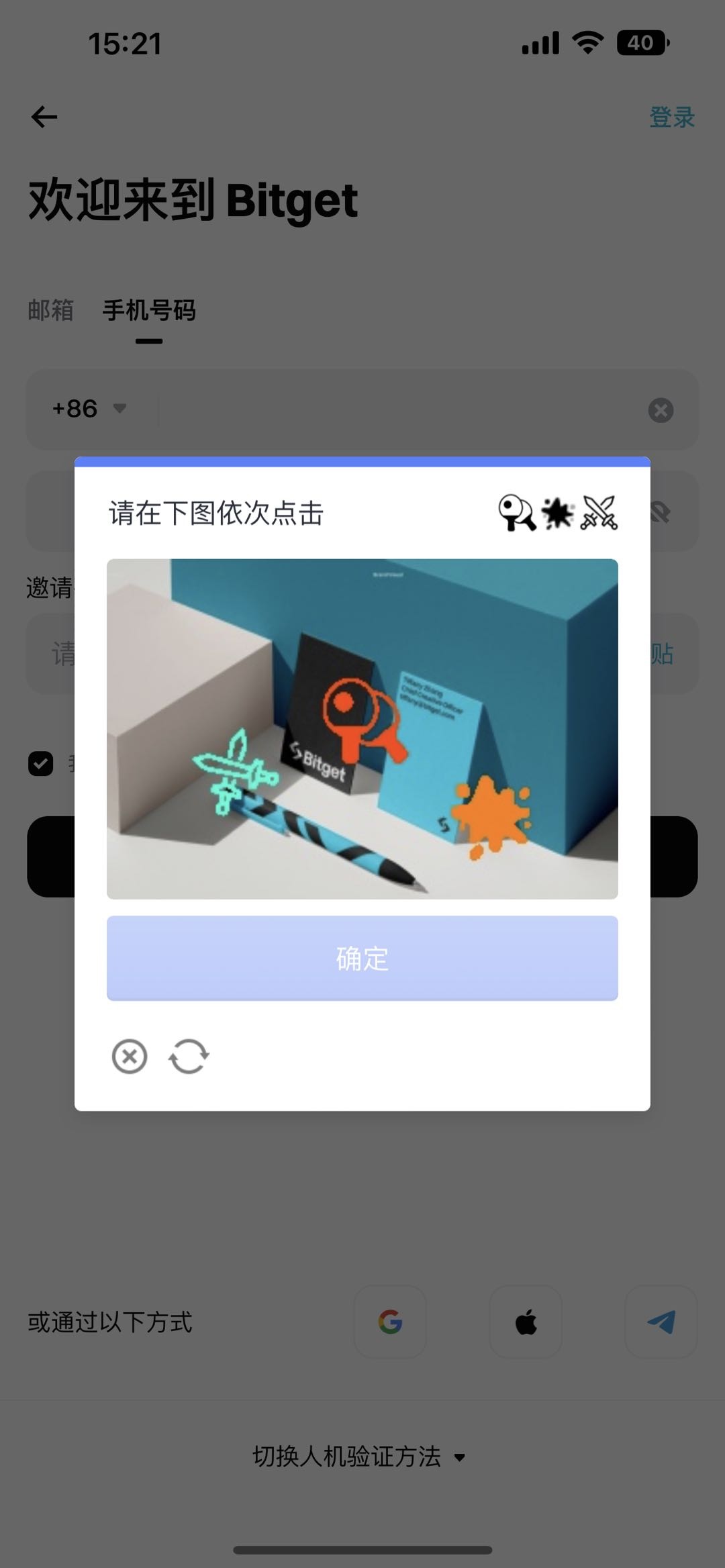
Task: Continue with Telegram
Action: click(661, 1321)
